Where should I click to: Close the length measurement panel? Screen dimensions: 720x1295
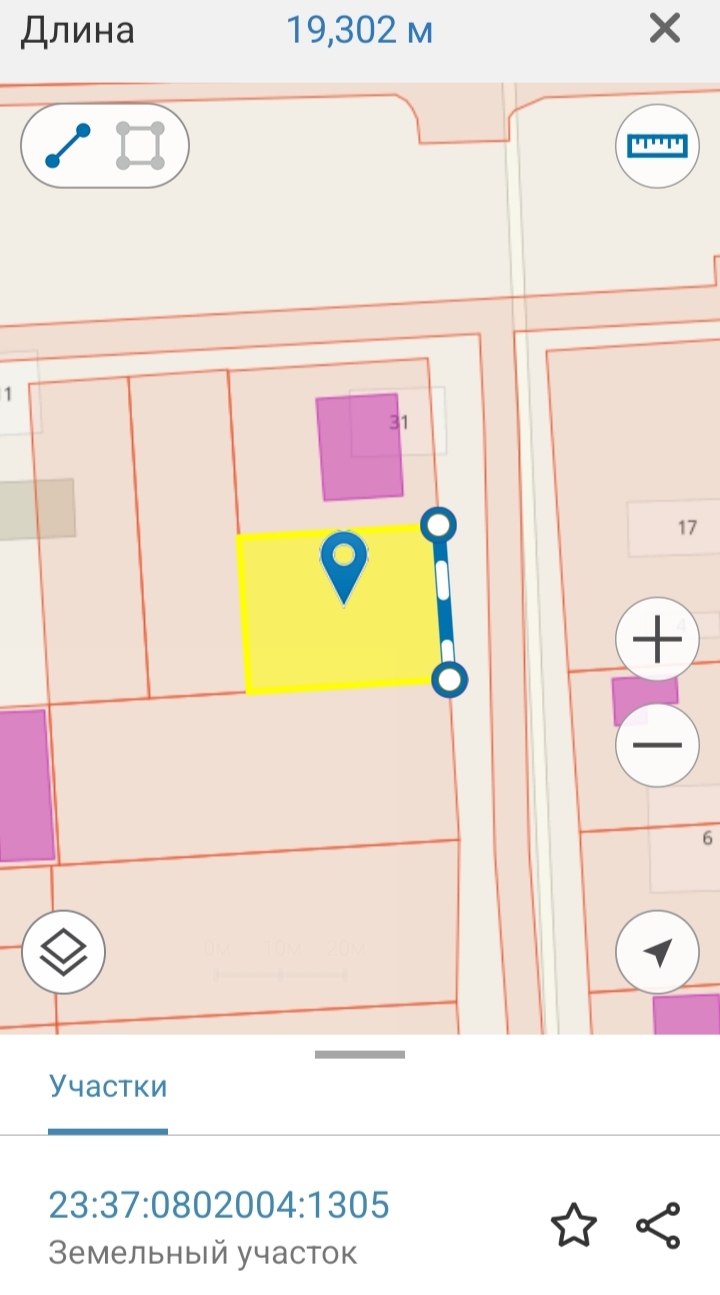tap(665, 30)
